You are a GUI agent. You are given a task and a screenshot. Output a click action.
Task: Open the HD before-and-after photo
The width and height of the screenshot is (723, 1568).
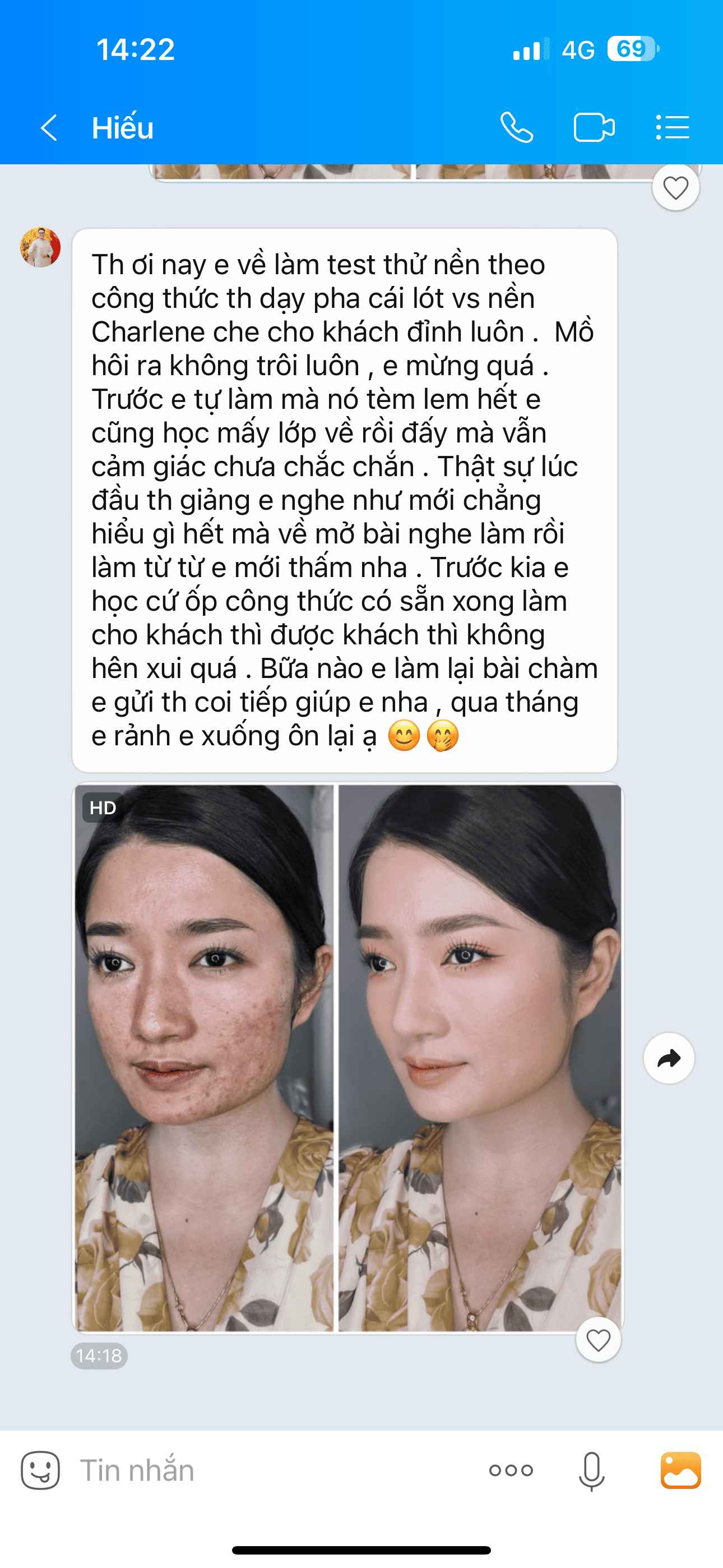coord(347,1057)
